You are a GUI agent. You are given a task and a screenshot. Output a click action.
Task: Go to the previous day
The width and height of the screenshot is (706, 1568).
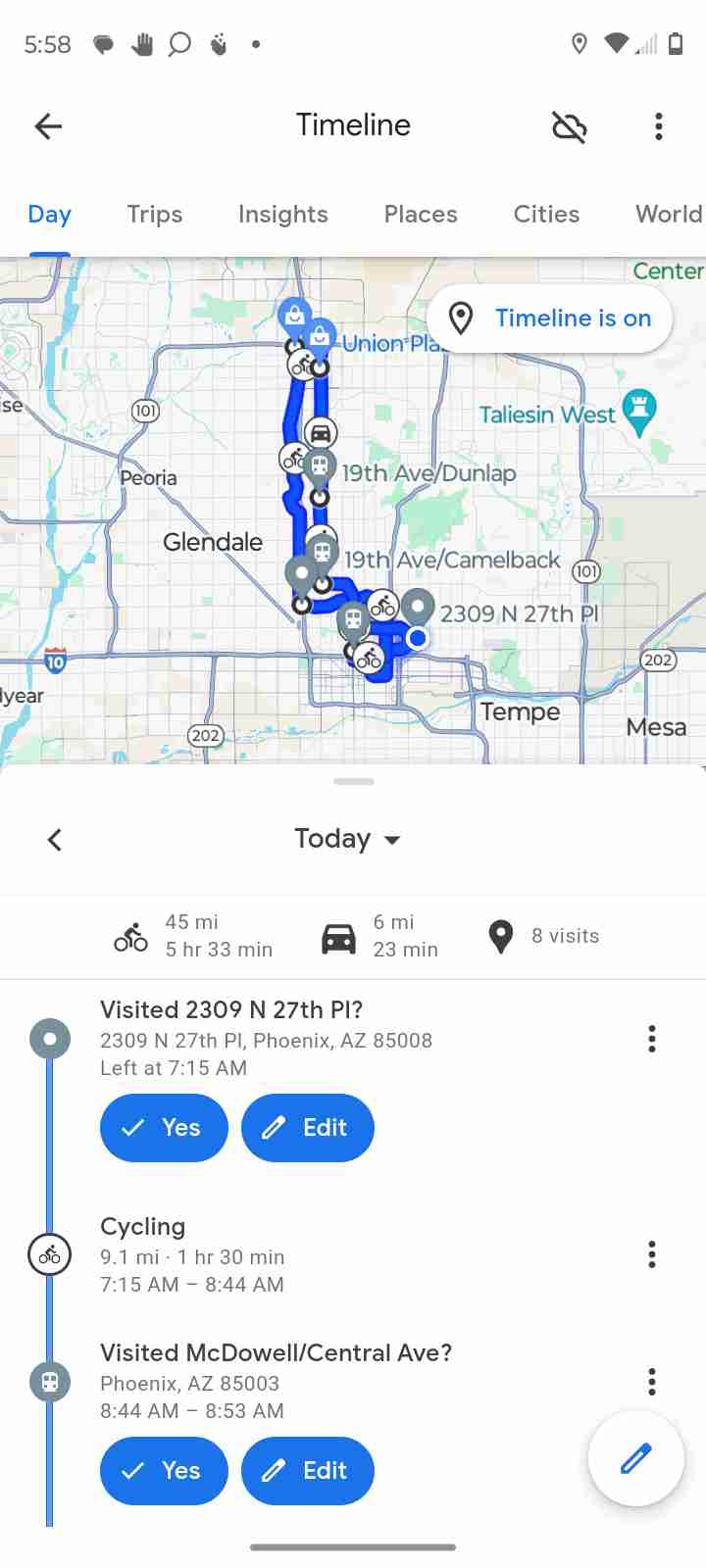tap(55, 840)
